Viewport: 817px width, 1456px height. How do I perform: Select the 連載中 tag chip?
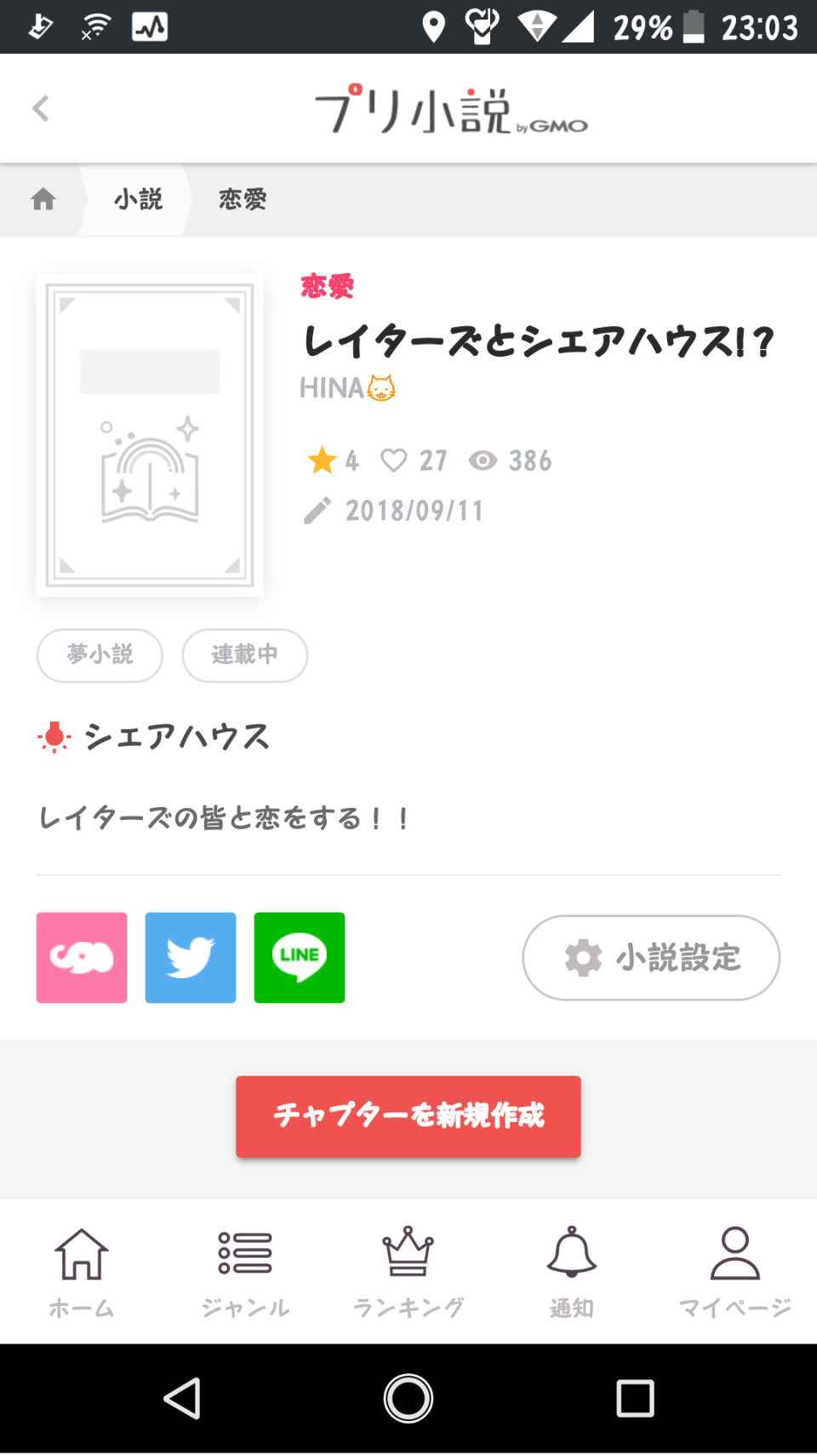pyautogui.click(x=244, y=655)
